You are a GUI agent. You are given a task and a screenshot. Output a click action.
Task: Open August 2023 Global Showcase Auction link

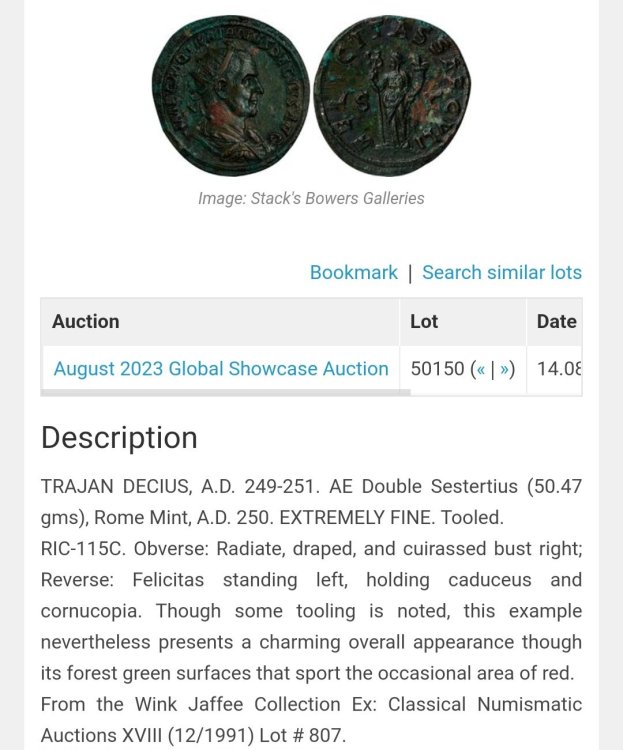[221, 369]
